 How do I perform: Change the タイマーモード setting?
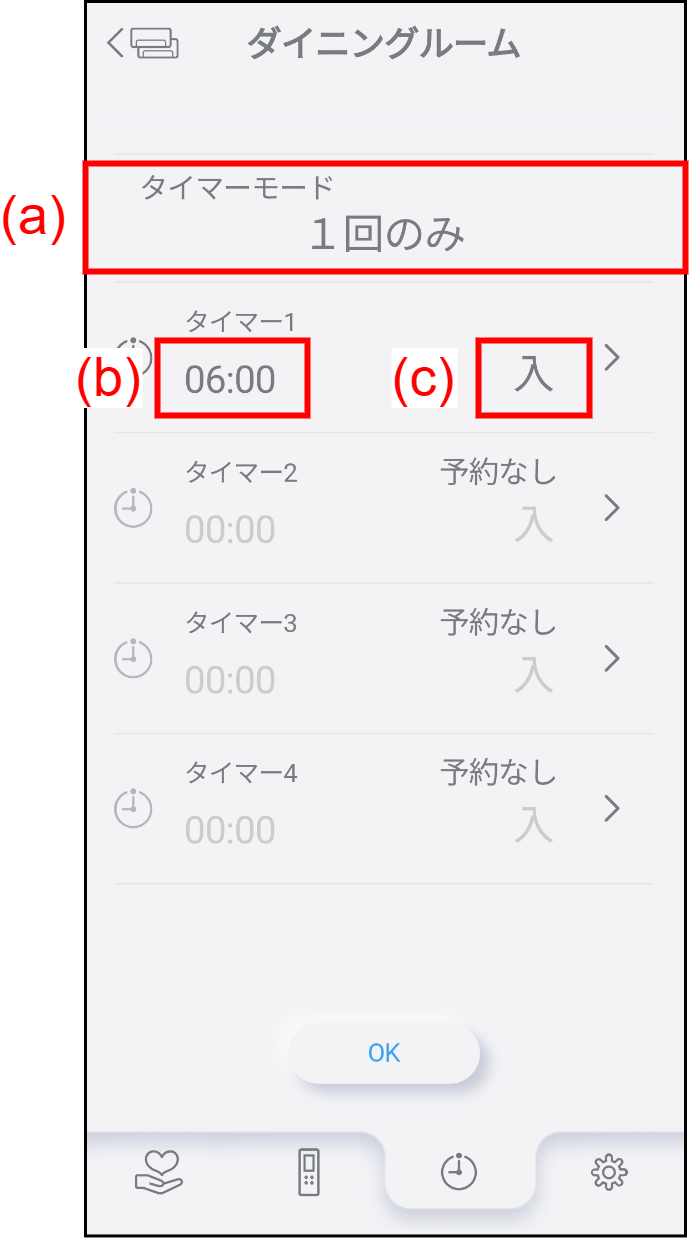point(386,217)
